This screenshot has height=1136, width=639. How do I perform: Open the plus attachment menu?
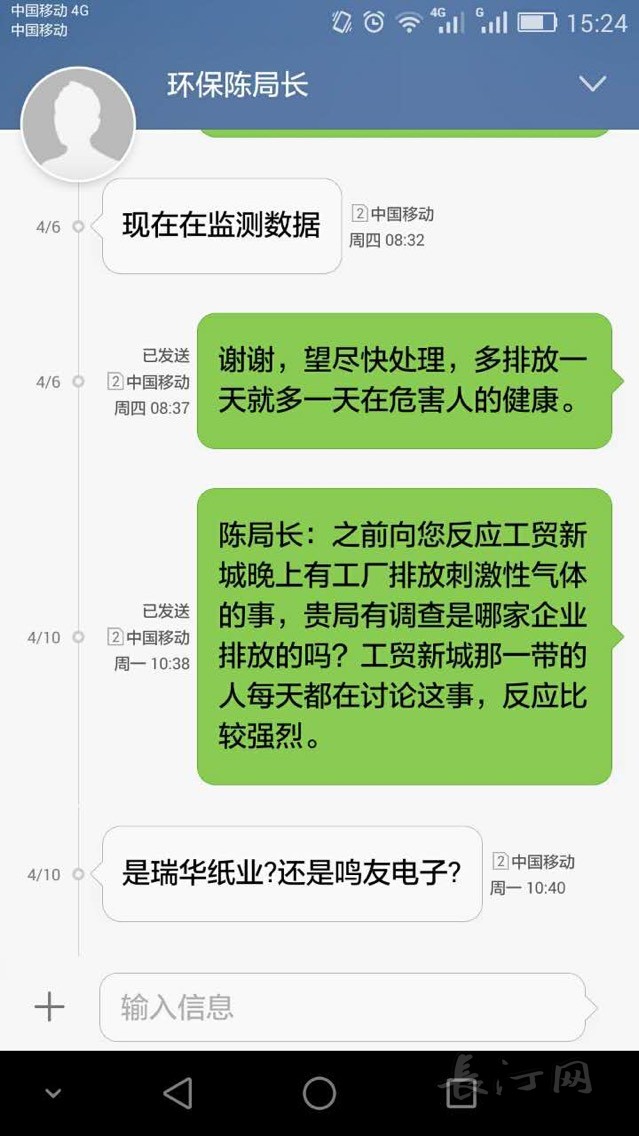pos(49,1006)
